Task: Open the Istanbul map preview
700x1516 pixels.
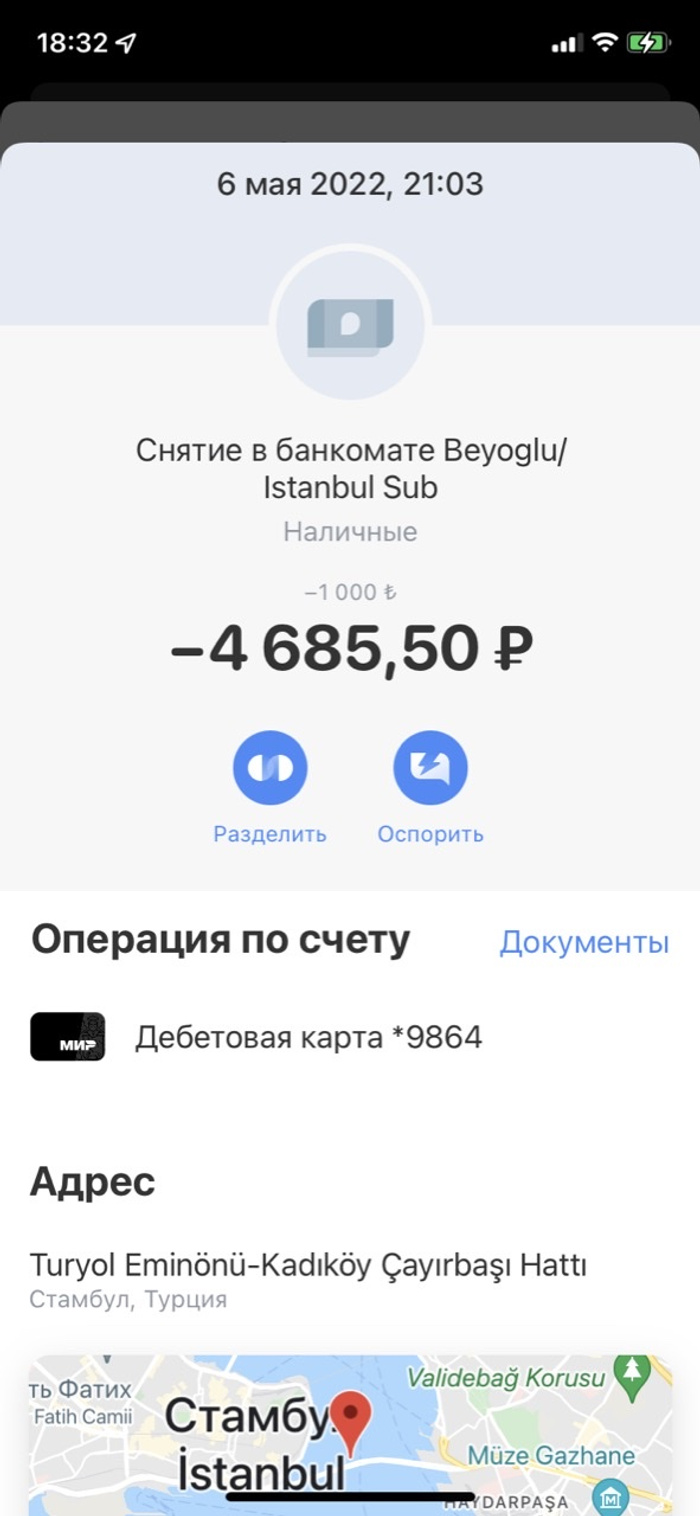Action: [x=350, y=1430]
